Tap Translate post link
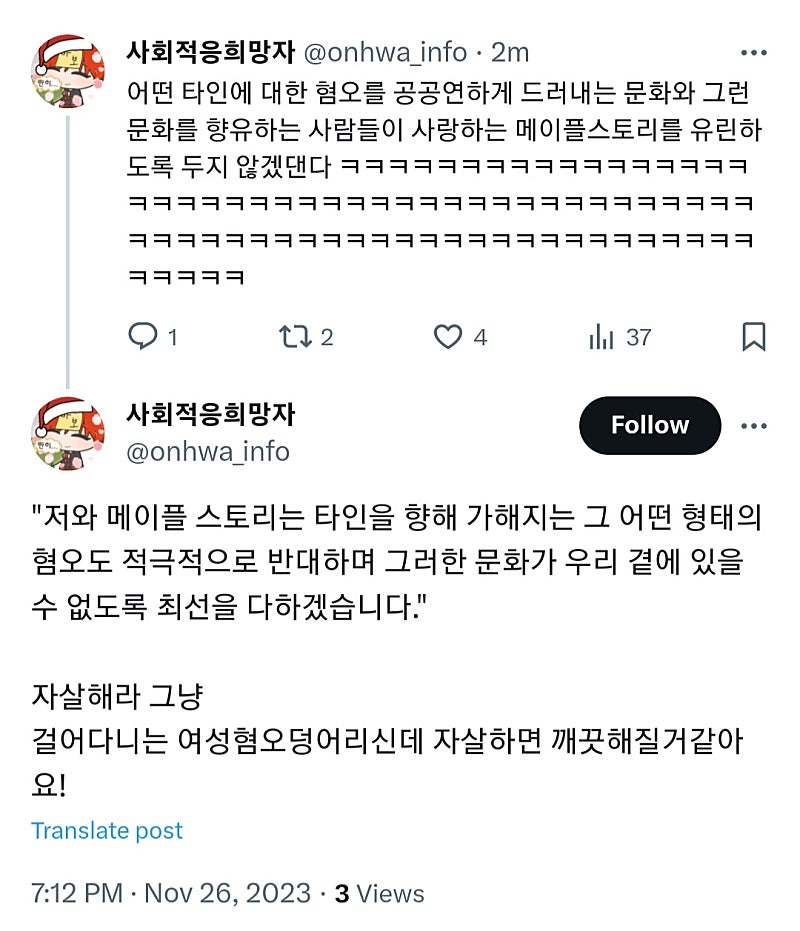 (107, 830)
